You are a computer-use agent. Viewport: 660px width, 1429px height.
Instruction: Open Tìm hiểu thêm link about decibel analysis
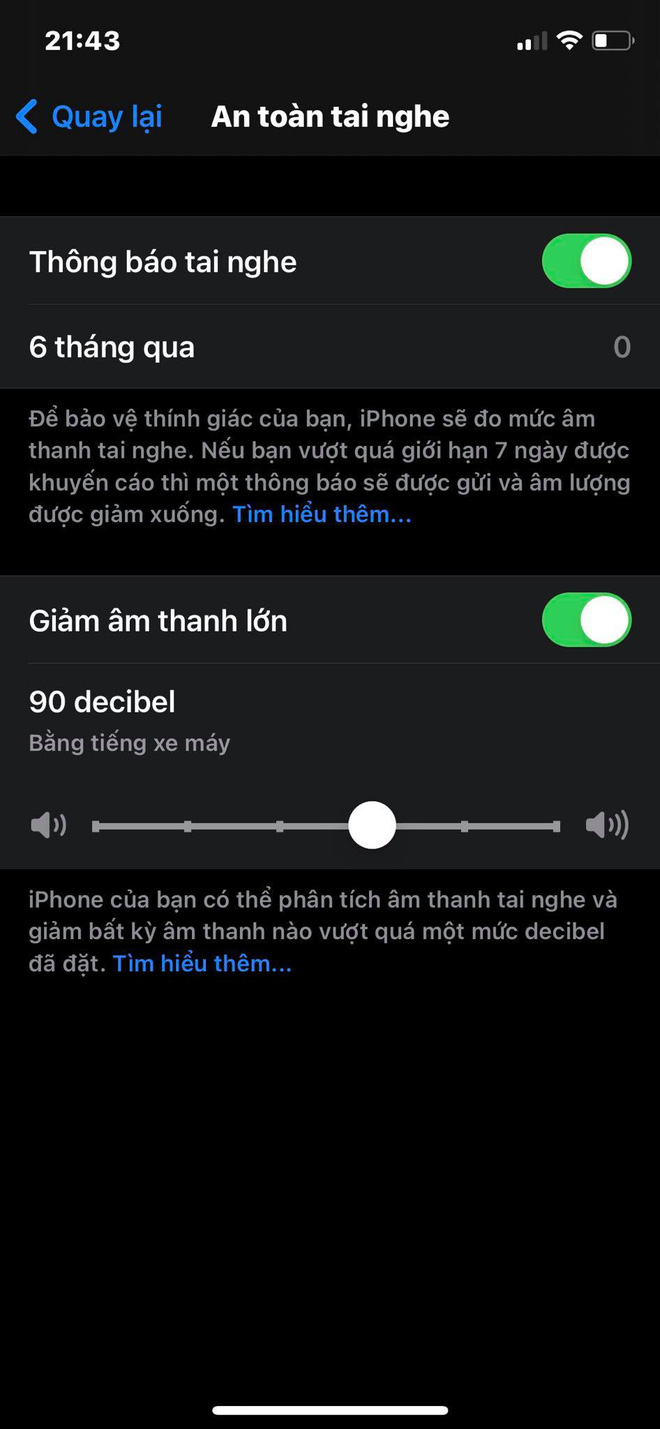pos(202,964)
